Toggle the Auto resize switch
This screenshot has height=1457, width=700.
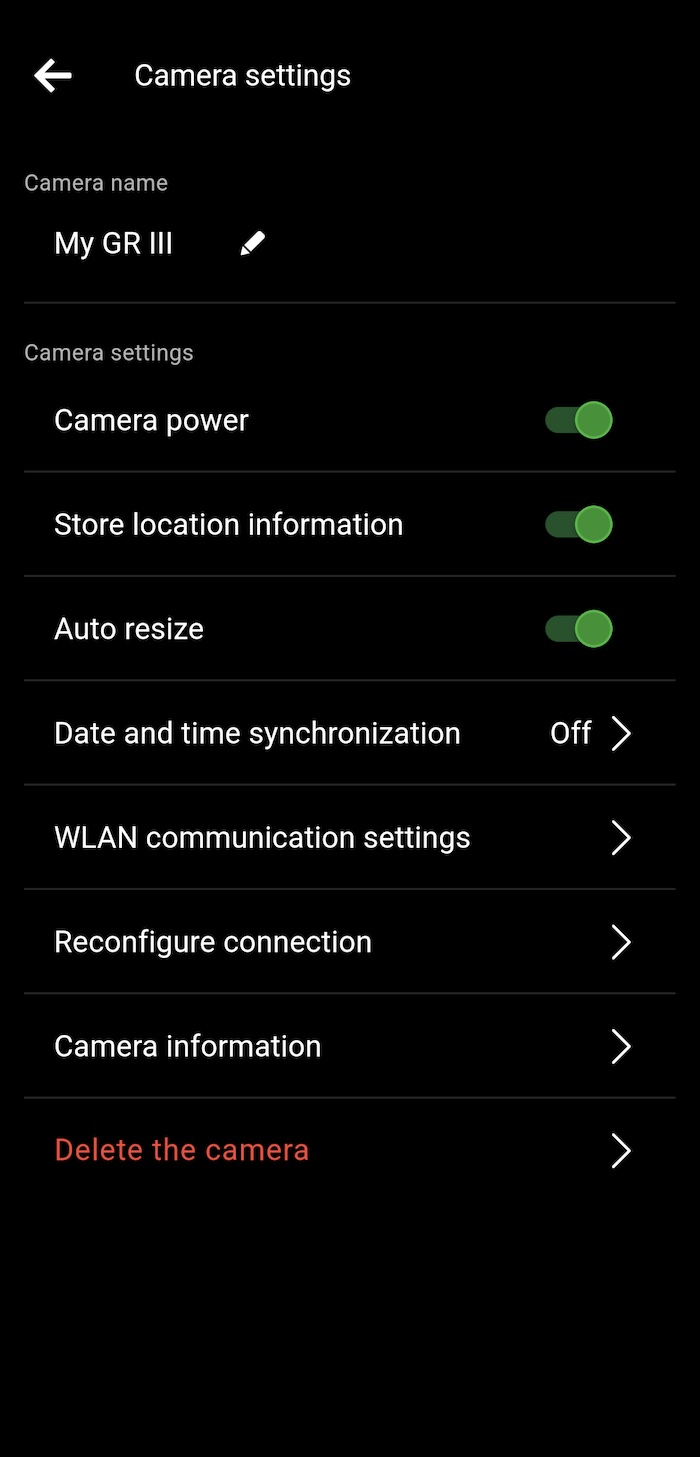coord(579,628)
